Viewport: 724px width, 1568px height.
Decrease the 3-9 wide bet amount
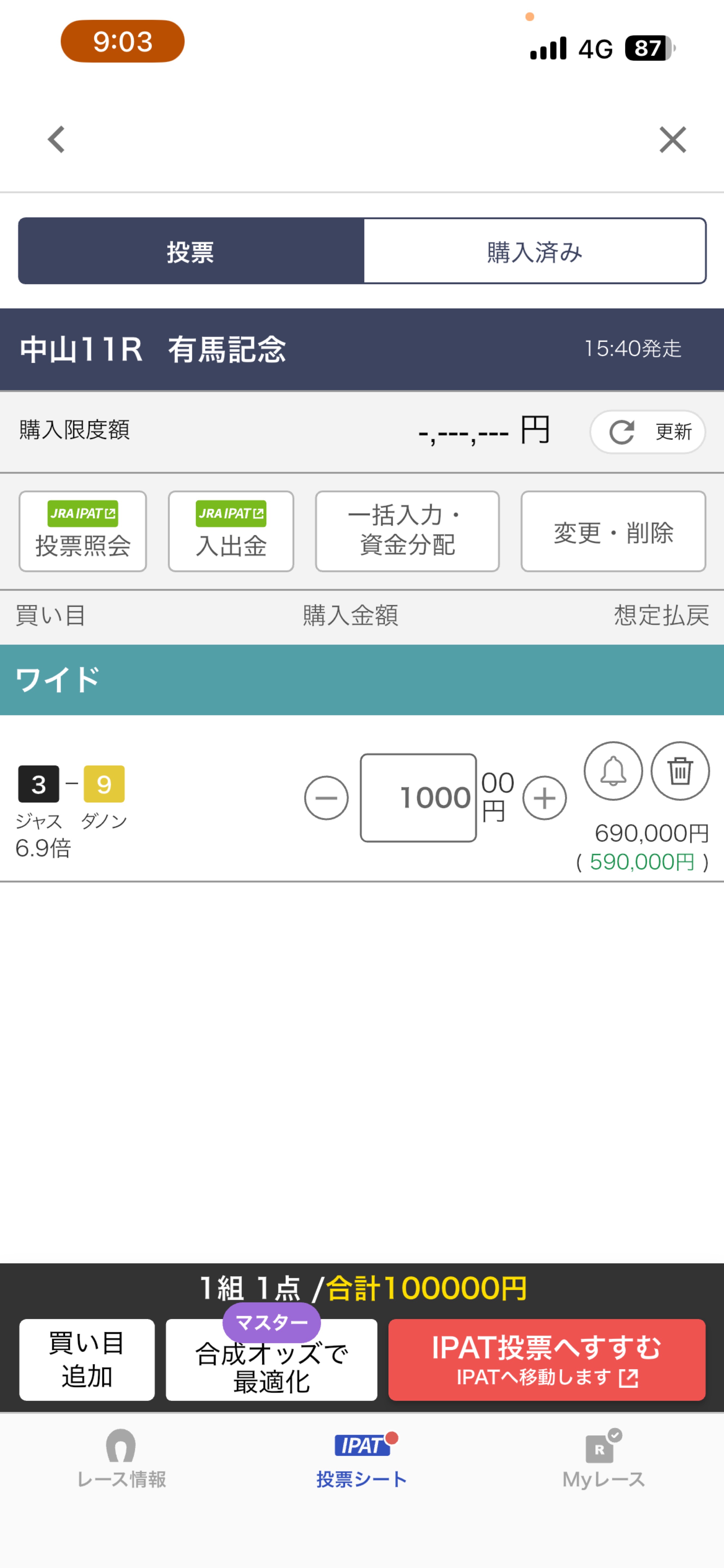coord(326,798)
